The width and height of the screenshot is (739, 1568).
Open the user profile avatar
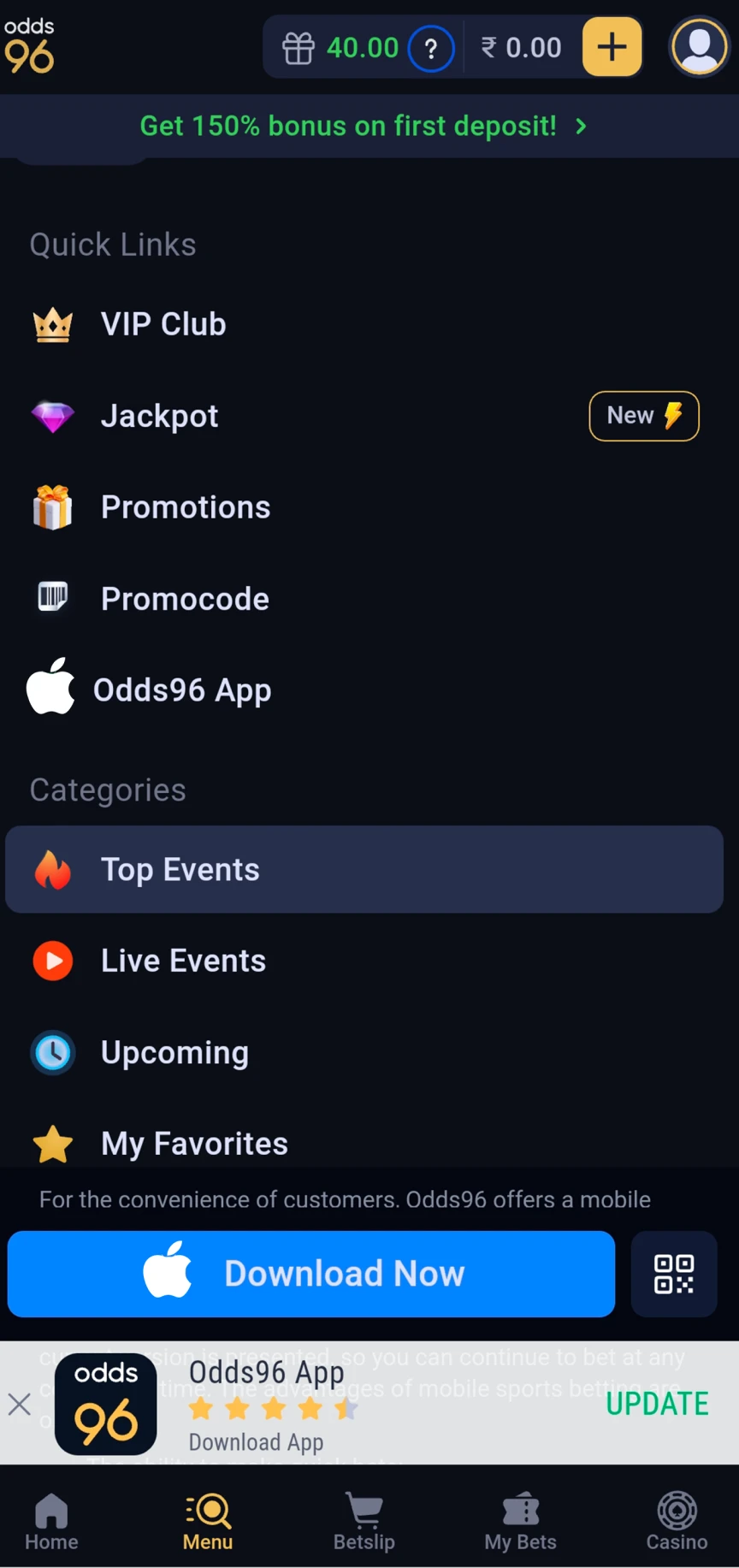[700, 48]
